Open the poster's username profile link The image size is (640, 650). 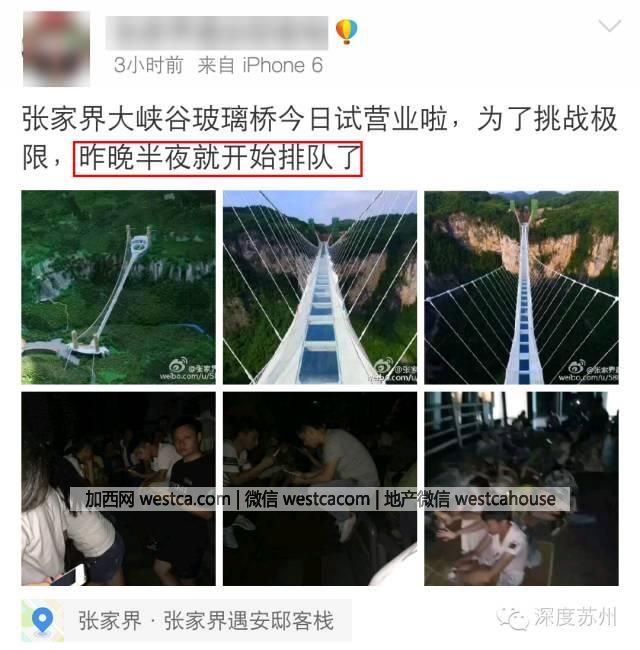[x=216, y=33]
